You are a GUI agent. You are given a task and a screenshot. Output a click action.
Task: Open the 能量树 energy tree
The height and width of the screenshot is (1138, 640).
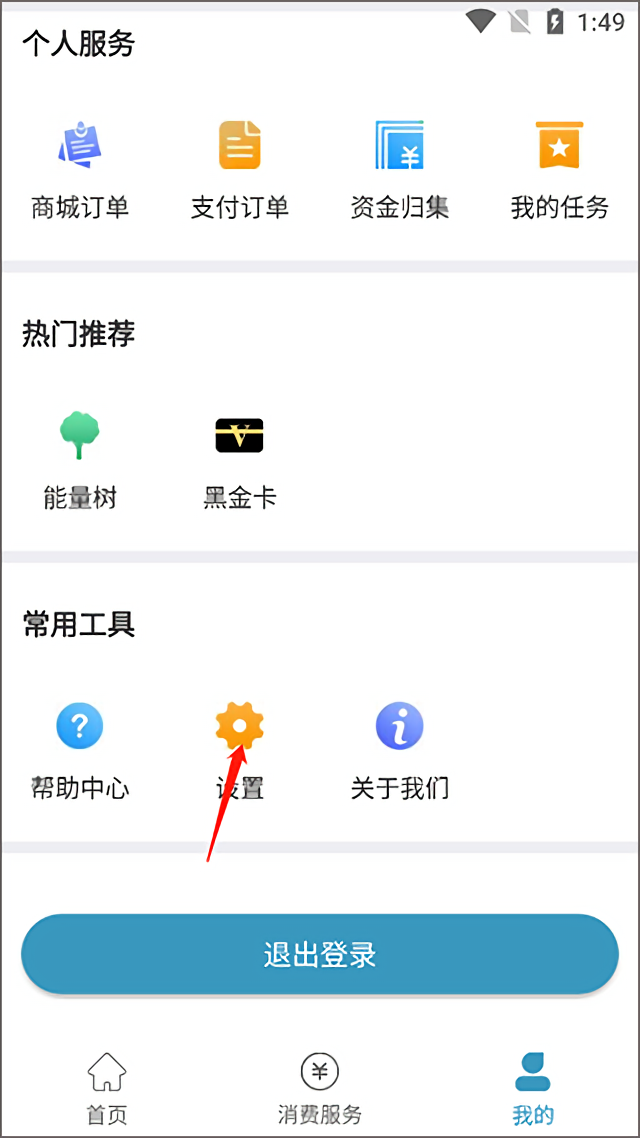(80, 461)
